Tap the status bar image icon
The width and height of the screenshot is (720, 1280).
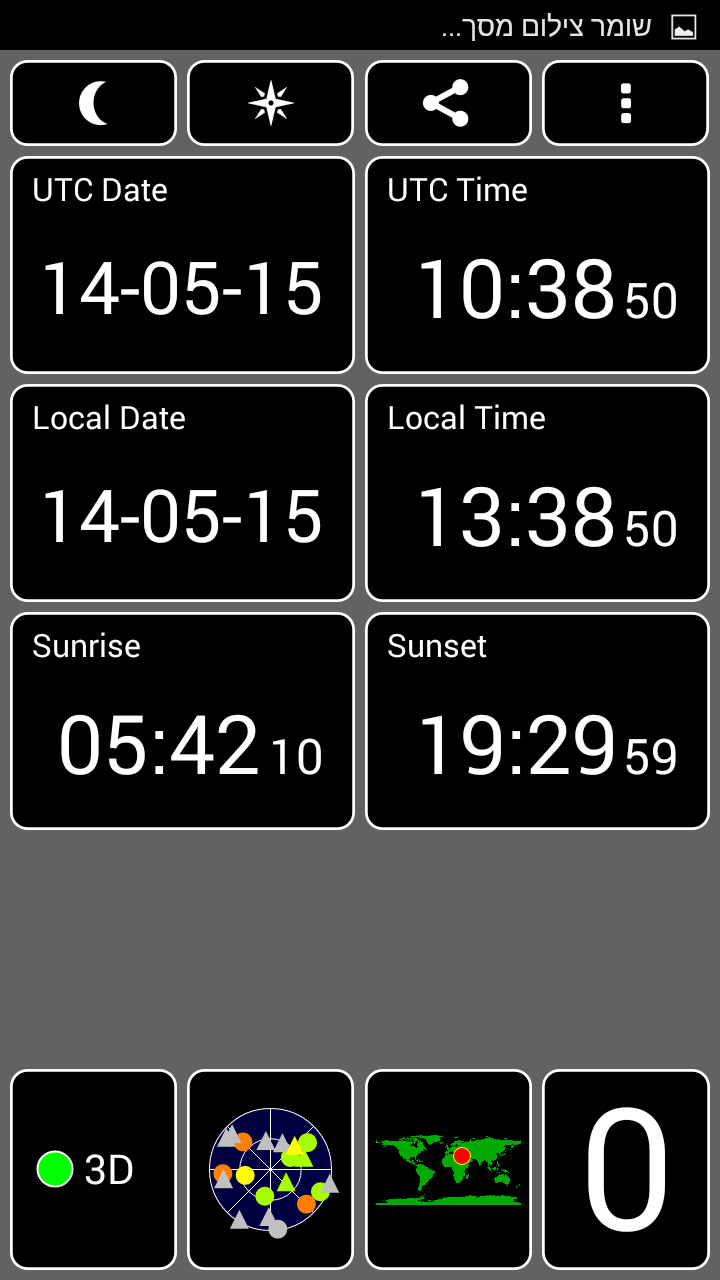(684, 25)
